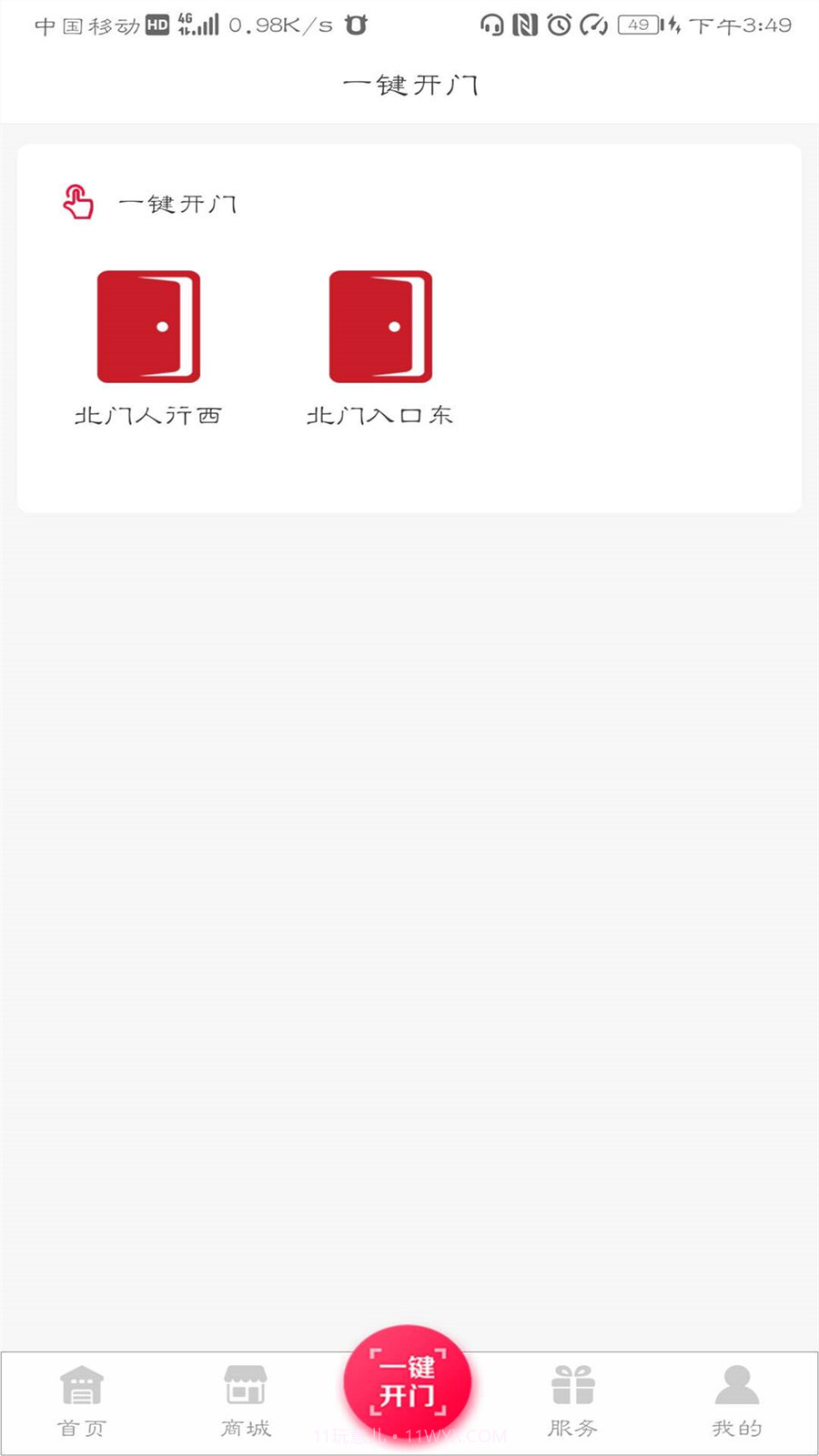The image size is (819, 1456).
Task: Tap the red 一键开门 center button
Action: (408, 1382)
